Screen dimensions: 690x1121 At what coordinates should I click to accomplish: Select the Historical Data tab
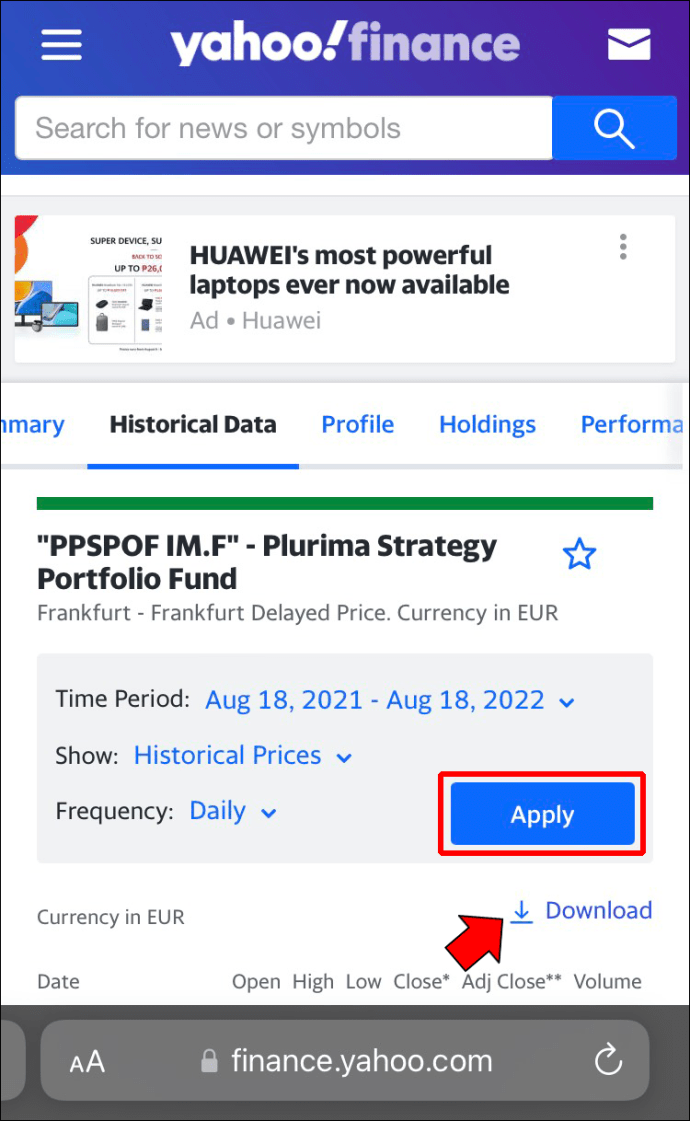pos(192,424)
